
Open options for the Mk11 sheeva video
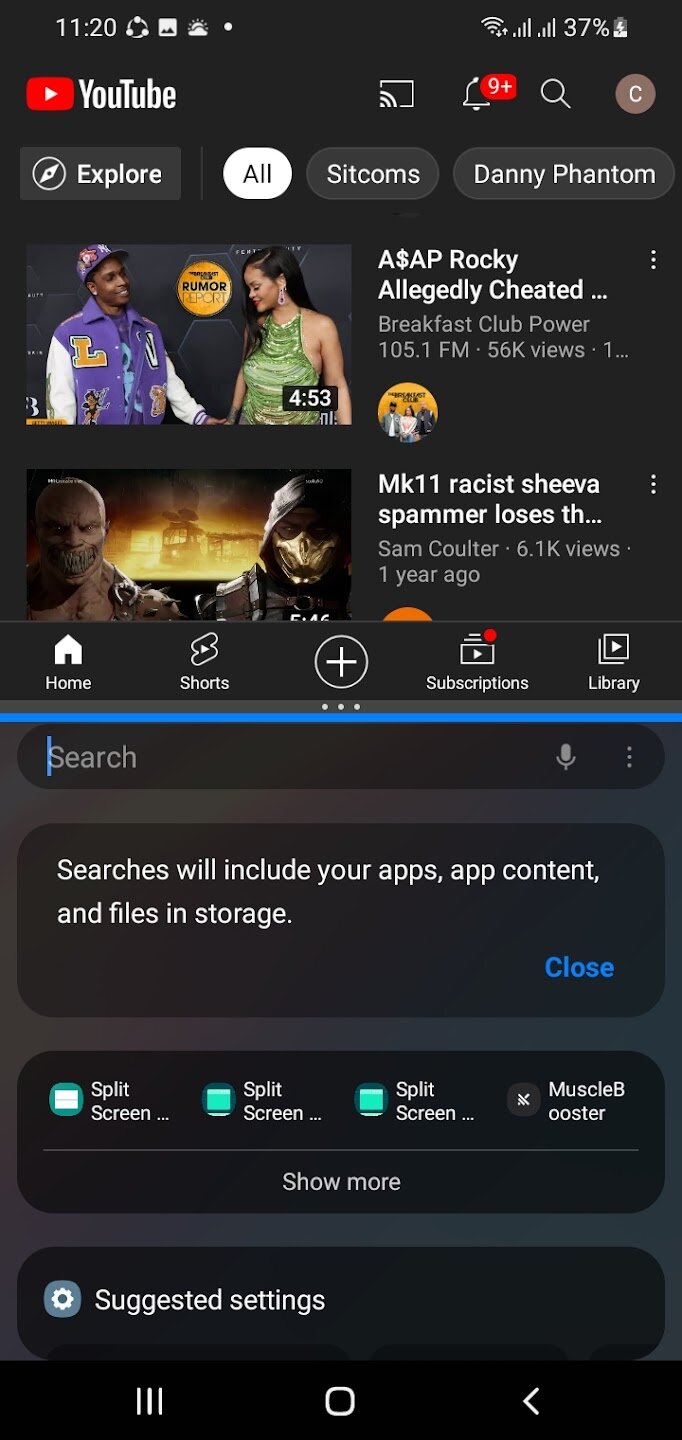click(x=653, y=485)
